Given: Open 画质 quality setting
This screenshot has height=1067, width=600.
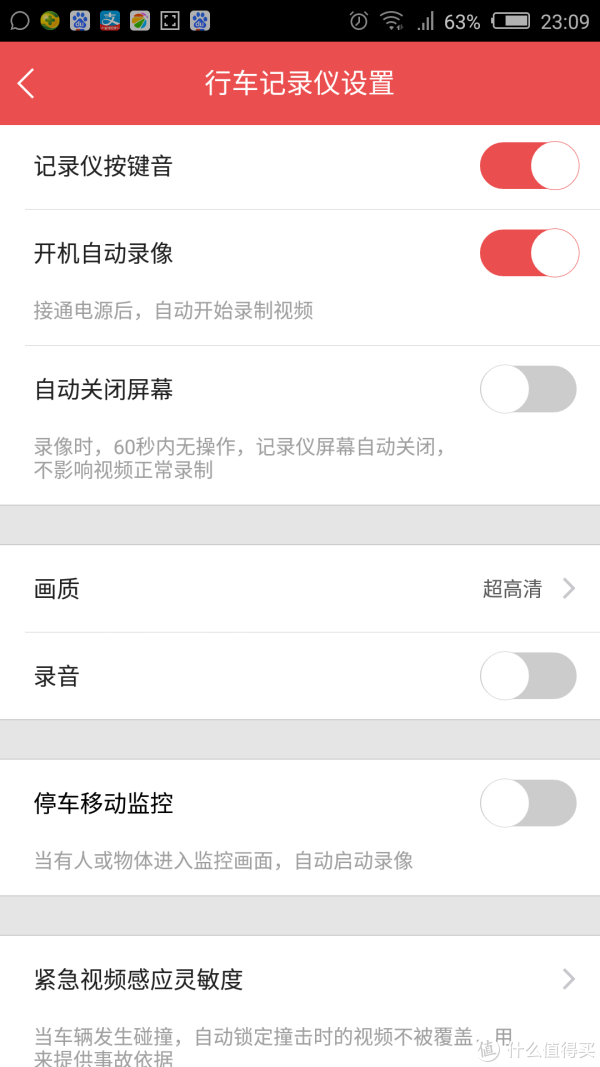Looking at the screenshot, I should click(x=300, y=589).
